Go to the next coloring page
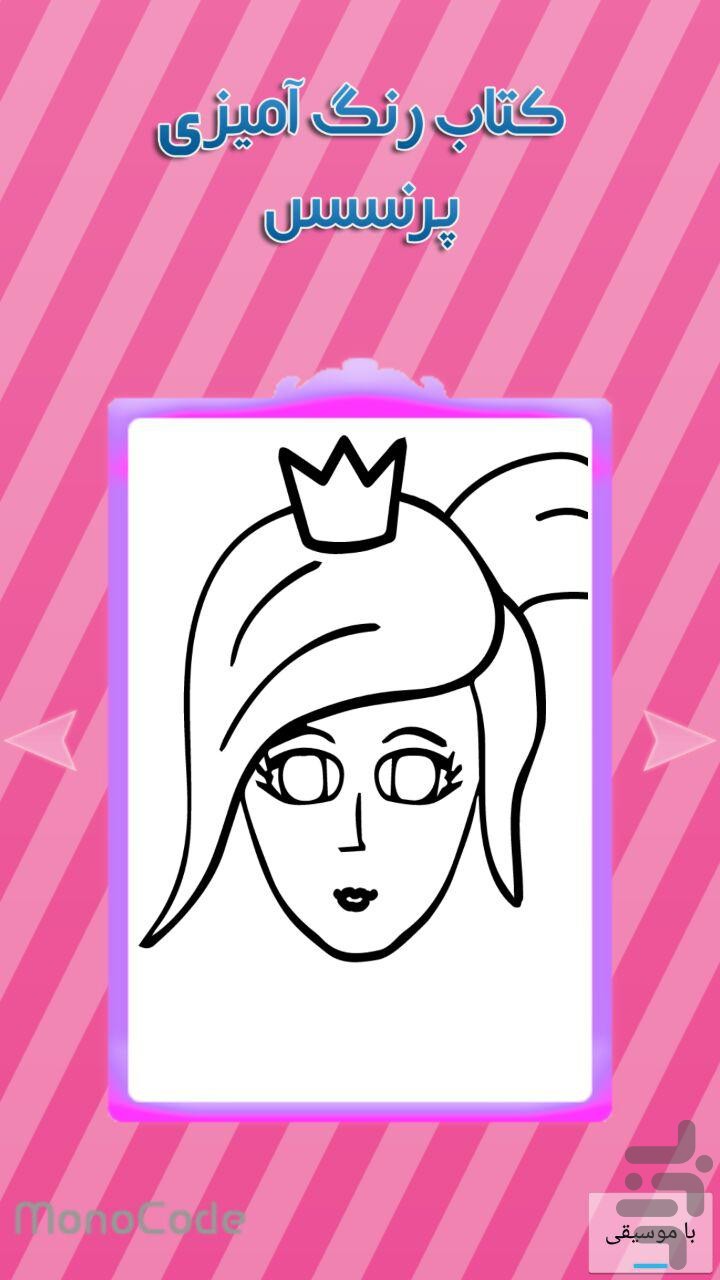 (x=678, y=740)
